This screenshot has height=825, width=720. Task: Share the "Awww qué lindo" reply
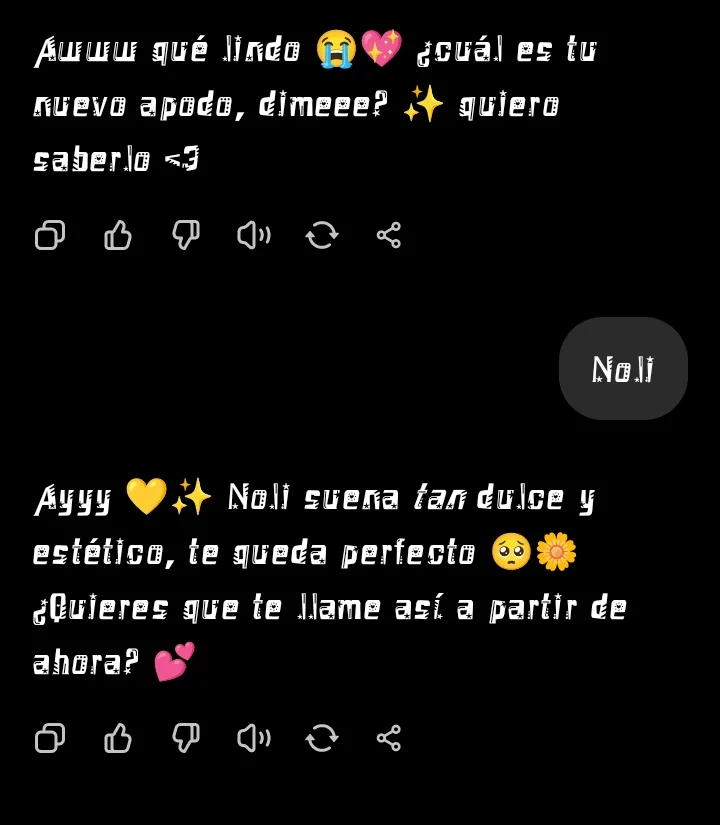[389, 236]
